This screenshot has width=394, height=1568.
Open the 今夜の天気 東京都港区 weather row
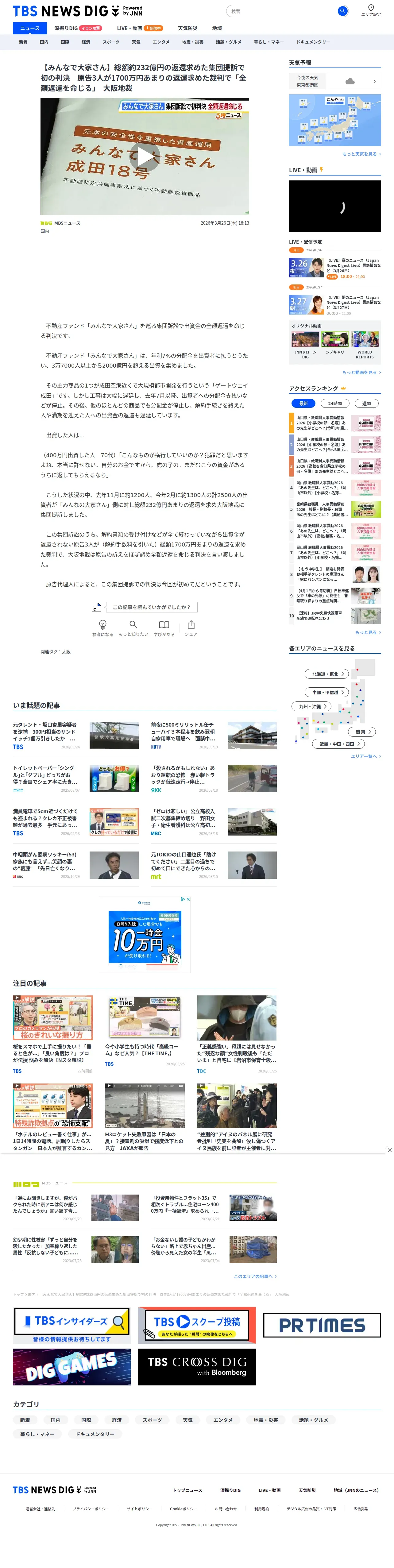point(335,82)
